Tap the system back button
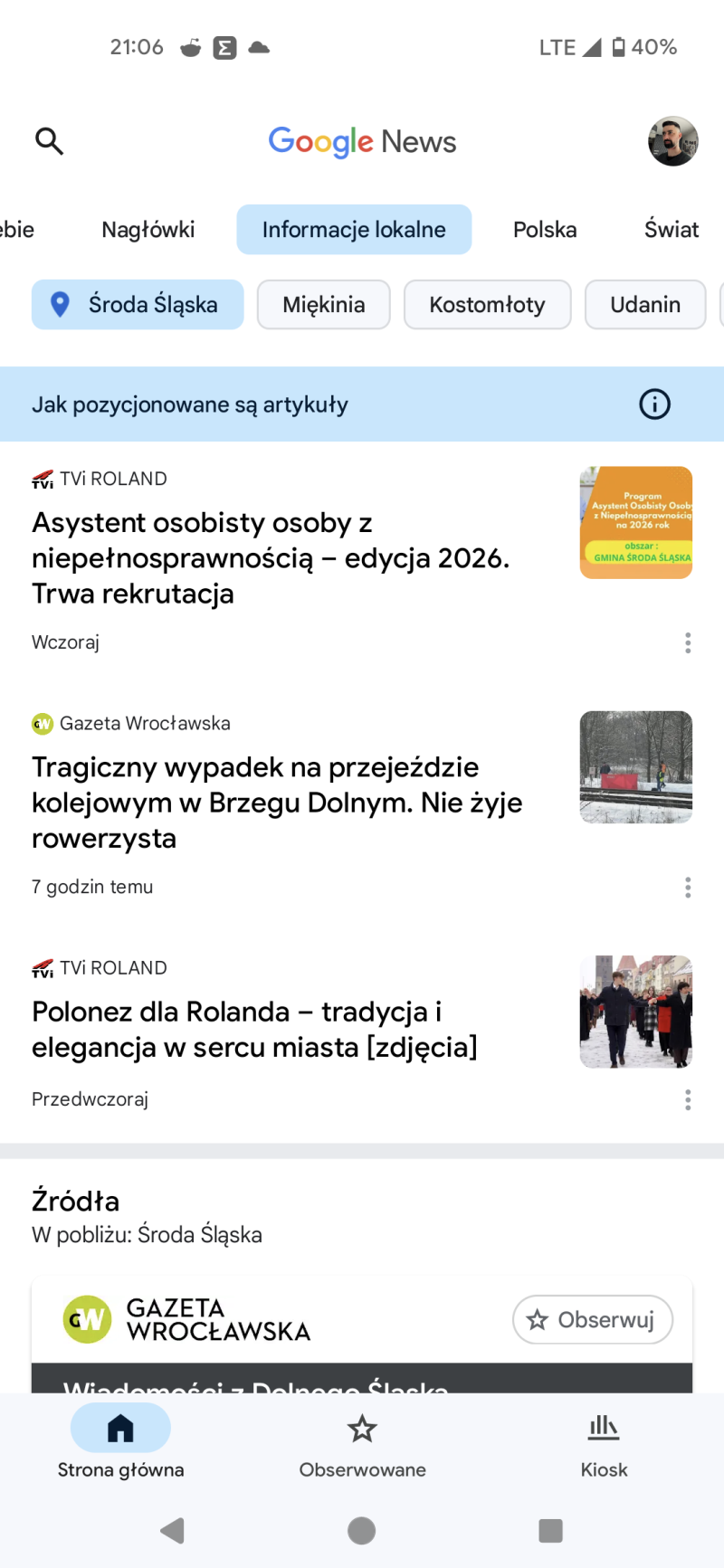The image size is (724, 1568). pos(172,1530)
